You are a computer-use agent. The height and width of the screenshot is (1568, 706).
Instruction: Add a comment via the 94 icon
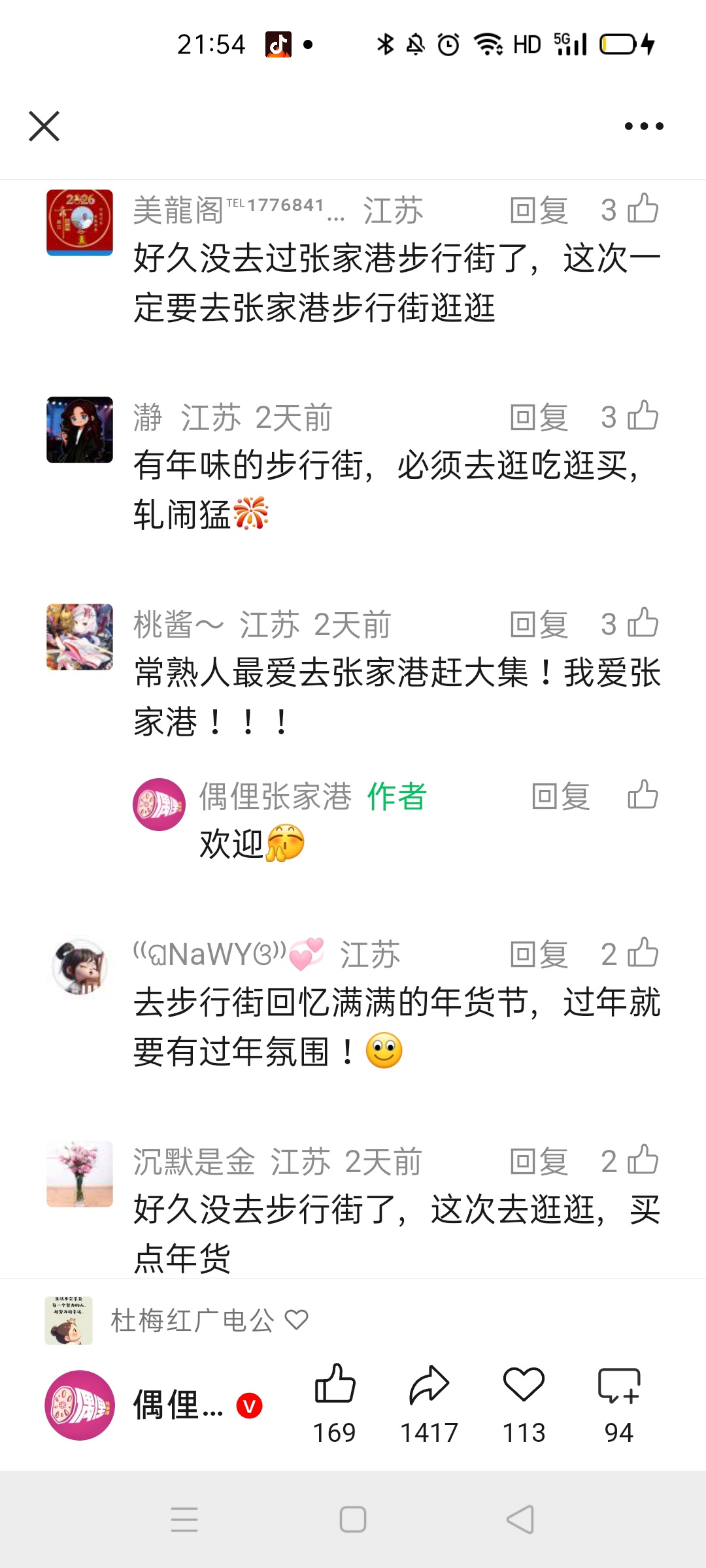[x=618, y=1386]
